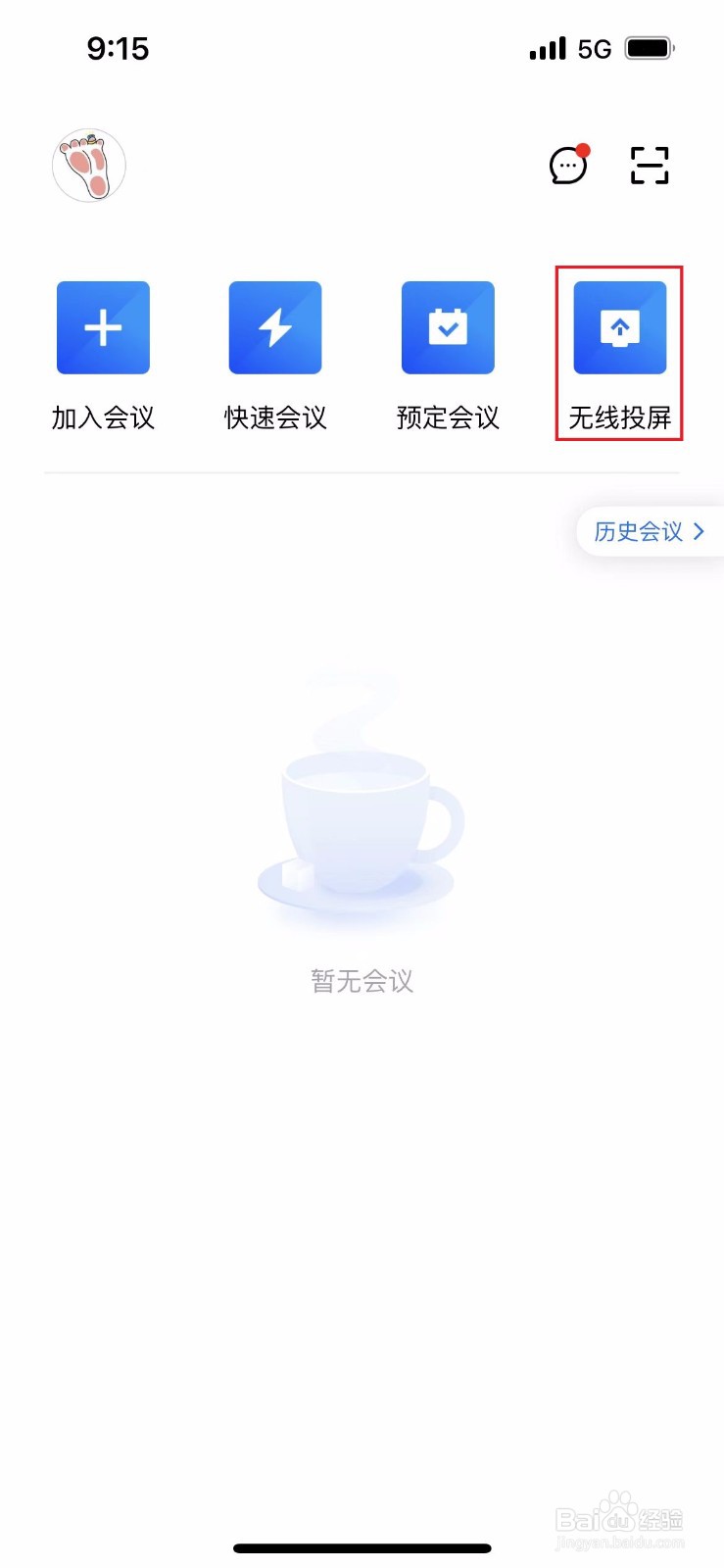Select the 预定会议 schedule meeting calendar icon
Viewport: 724px width, 1568px height.
point(448,327)
